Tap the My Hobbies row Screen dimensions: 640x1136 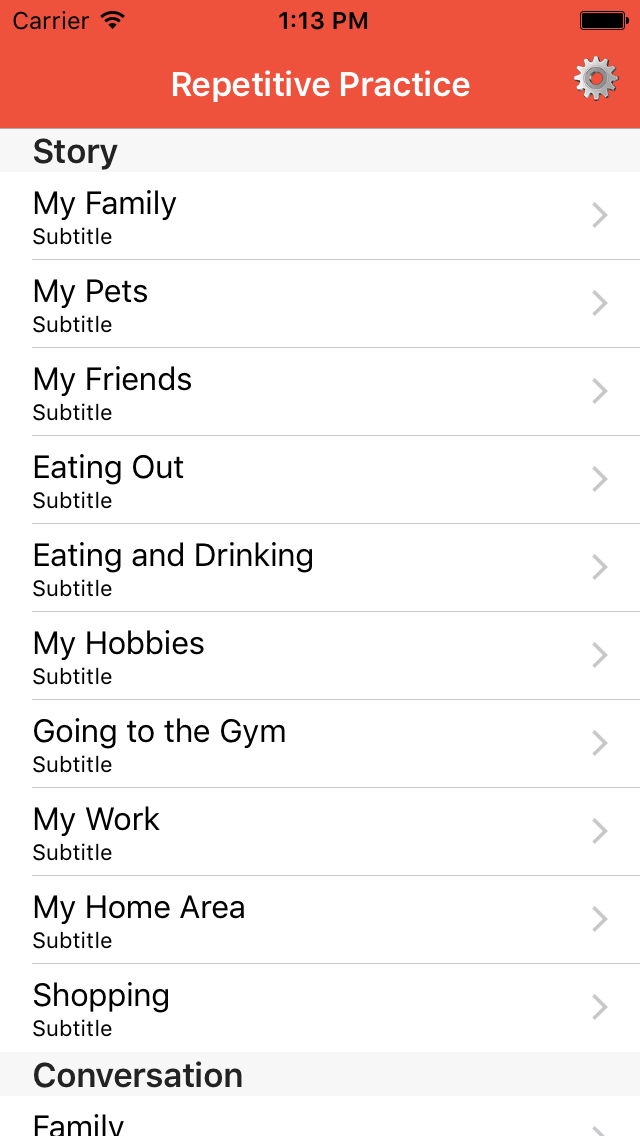click(x=320, y=656)
